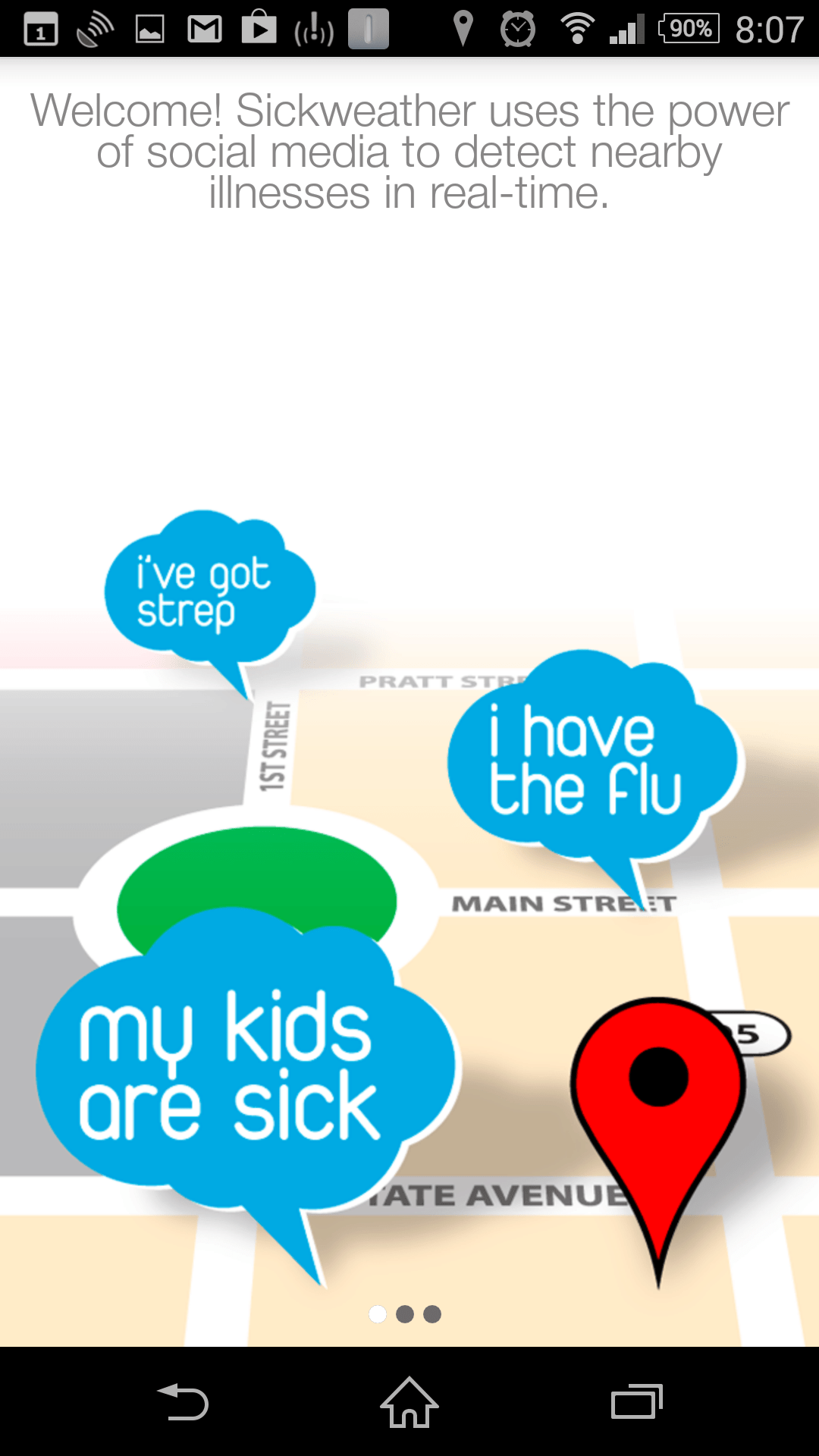
Task: Jump to the third page indicator dot
Action: [432, 1314]
